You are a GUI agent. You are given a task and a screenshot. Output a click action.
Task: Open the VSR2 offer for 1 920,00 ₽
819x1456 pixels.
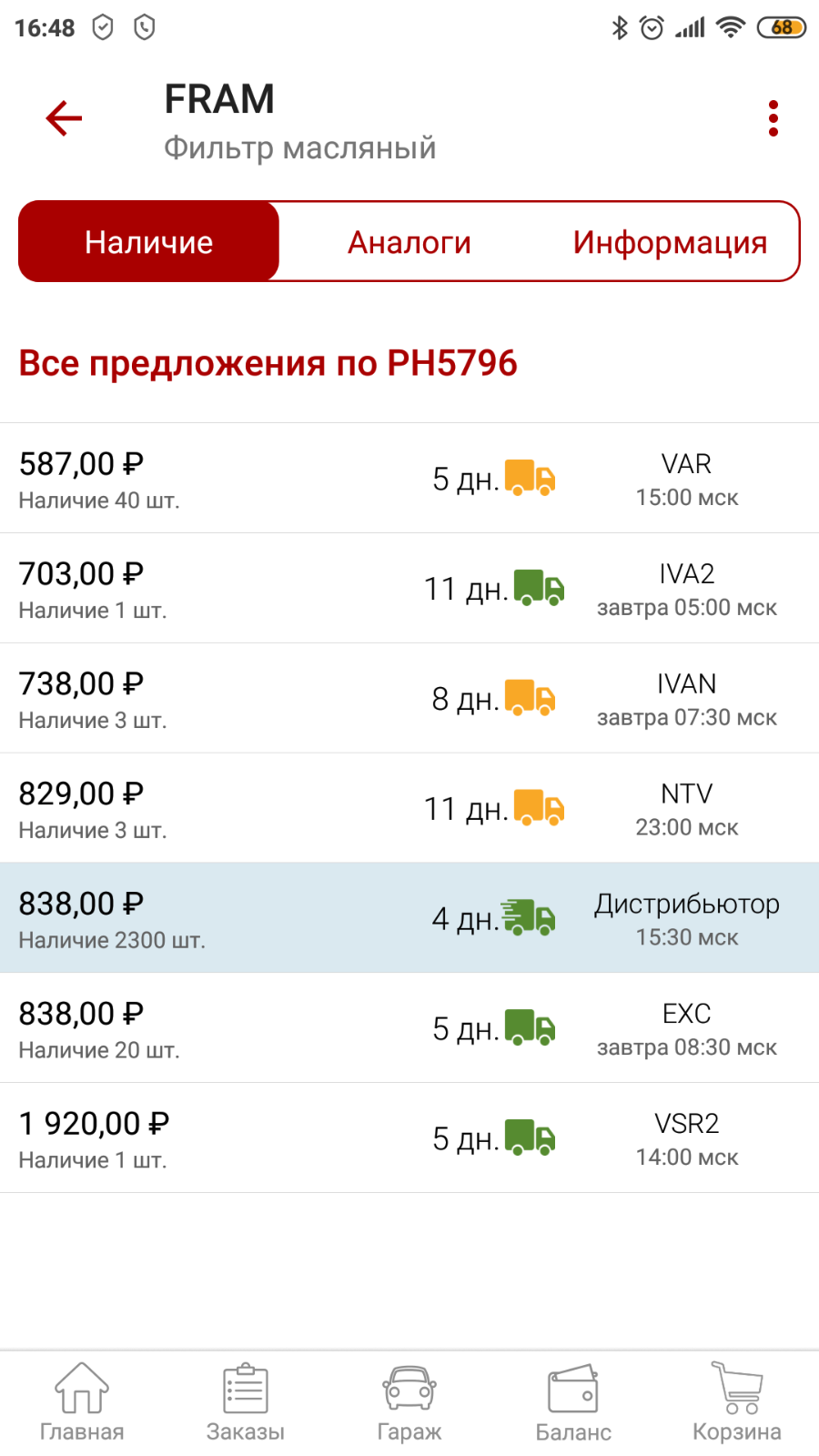click(409, 1138)
